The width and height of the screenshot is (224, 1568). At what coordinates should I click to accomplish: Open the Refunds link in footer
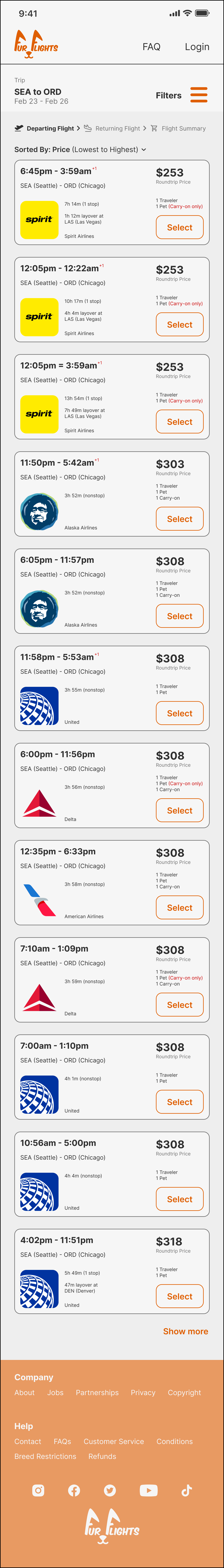102,1457
